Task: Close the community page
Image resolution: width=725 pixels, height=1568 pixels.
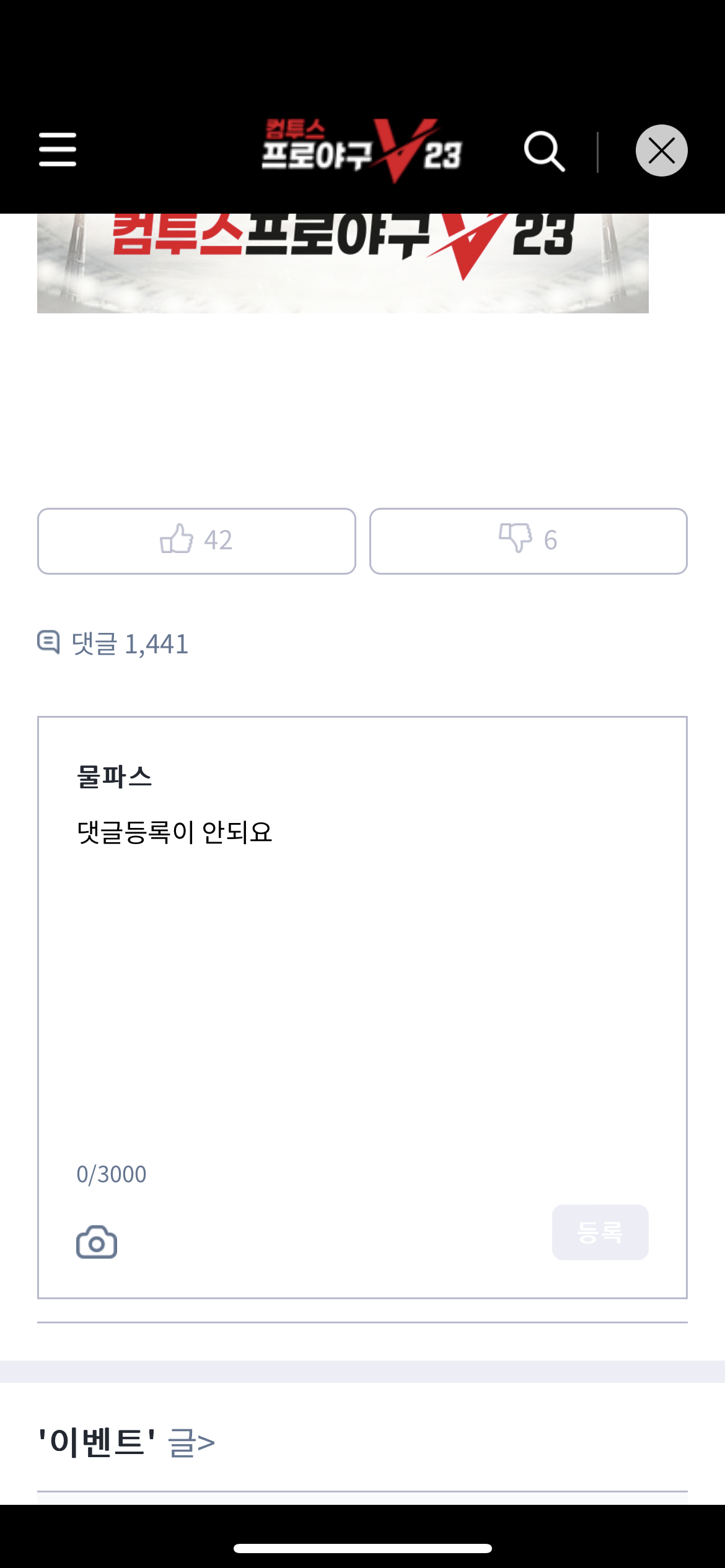Action: tap(661, 150)
